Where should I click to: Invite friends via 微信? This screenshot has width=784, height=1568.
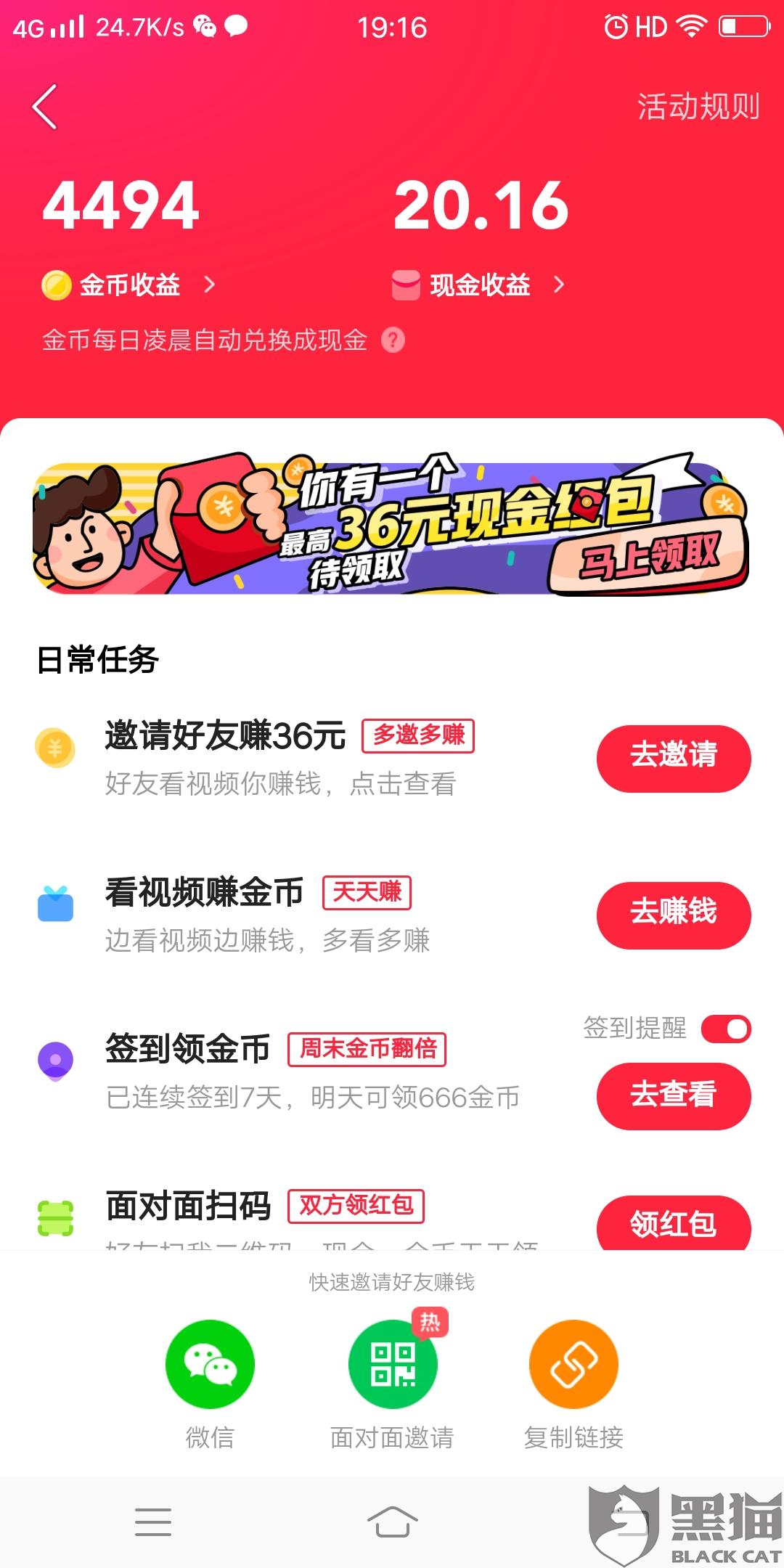(x=210, y=1365)
